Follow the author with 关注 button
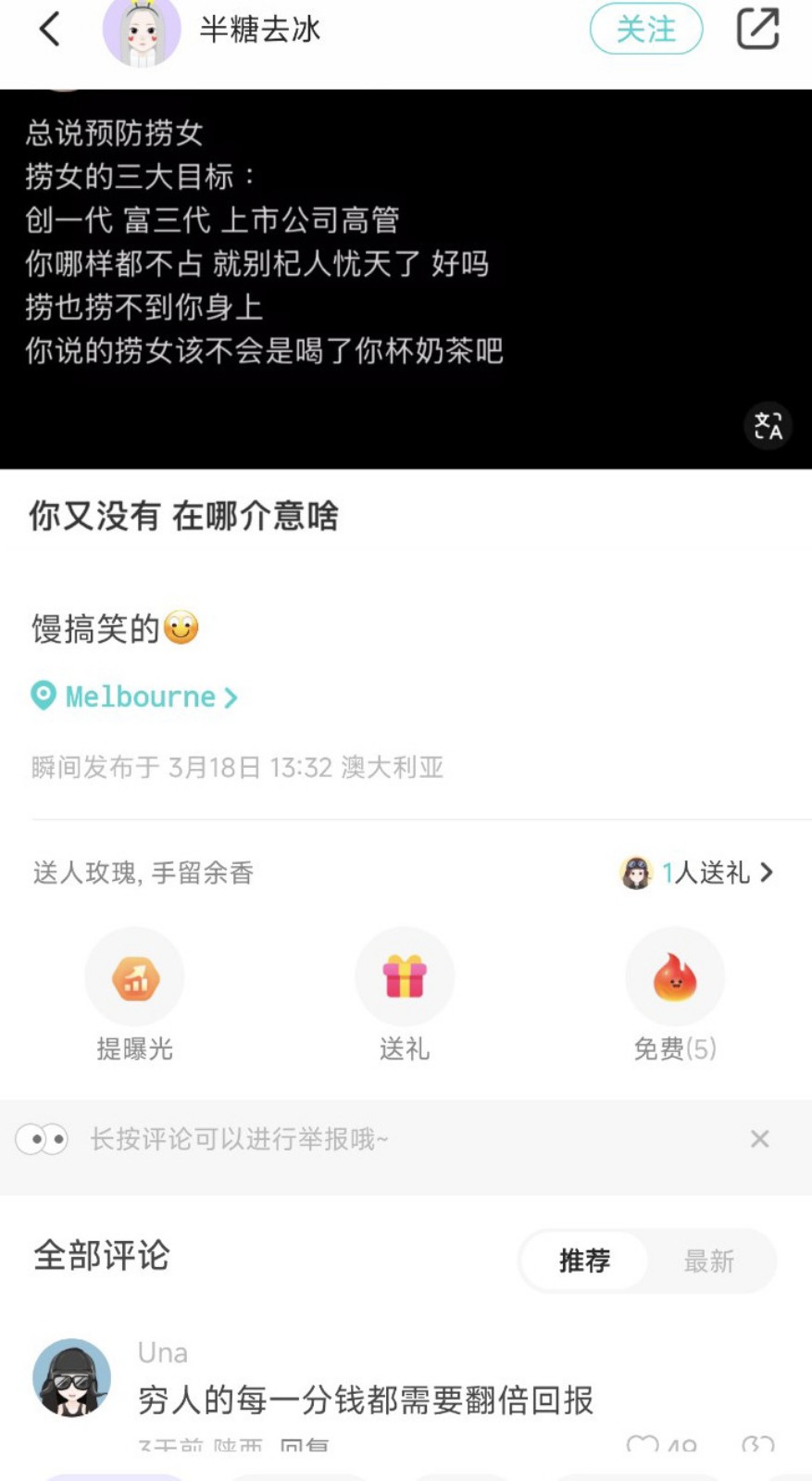Image resolution: width=812 pixels, height=1481 pixels. click(645, 29)
